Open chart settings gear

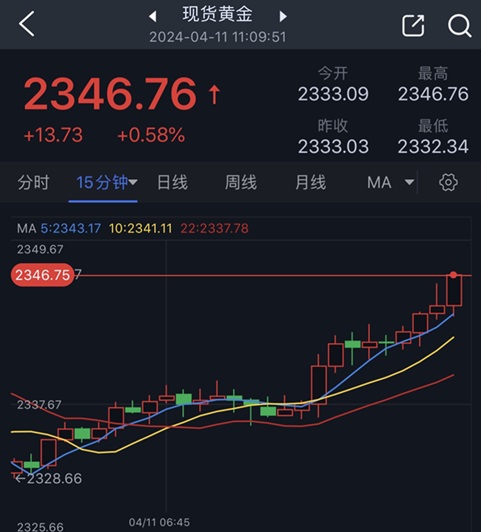pyautogui.click(x=448, y=183)
